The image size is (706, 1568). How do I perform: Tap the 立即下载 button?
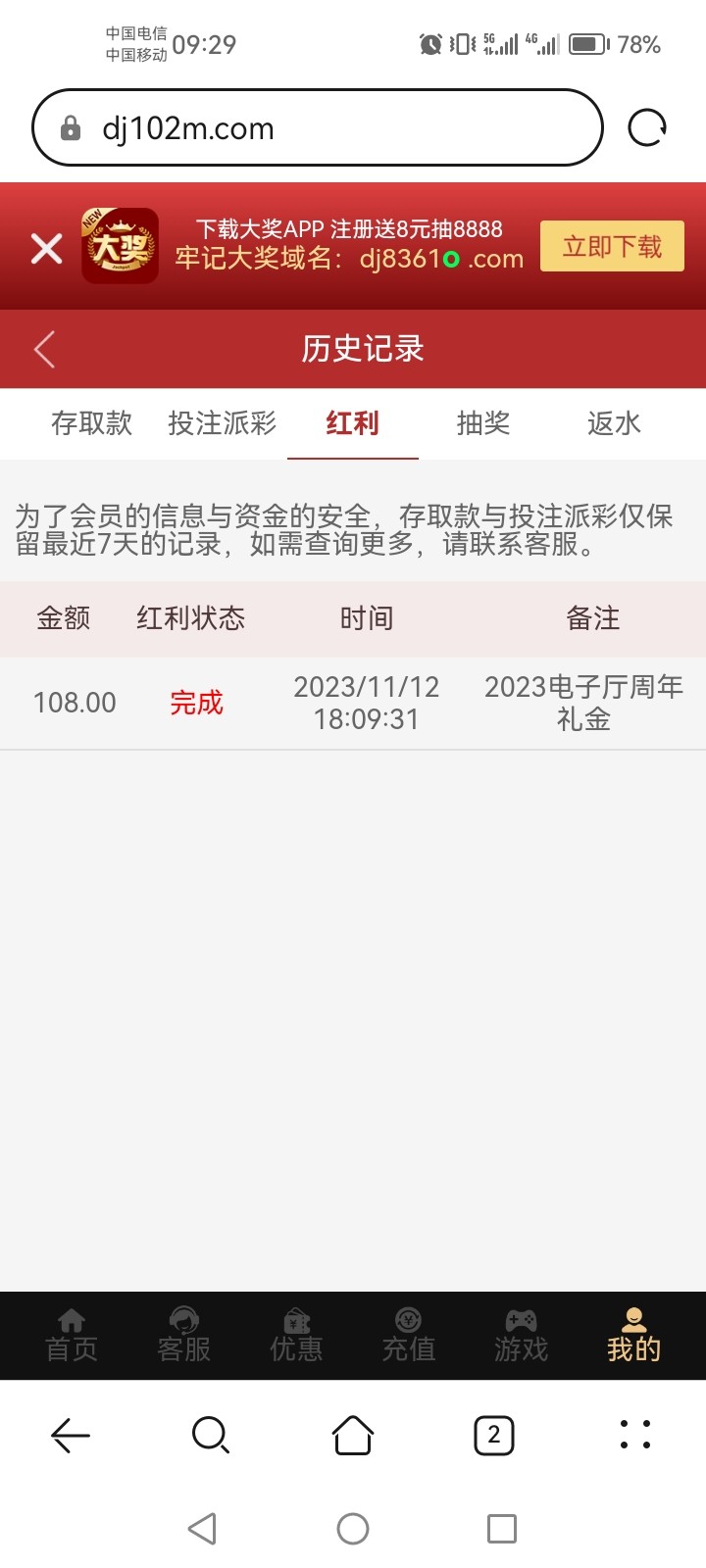612,246
